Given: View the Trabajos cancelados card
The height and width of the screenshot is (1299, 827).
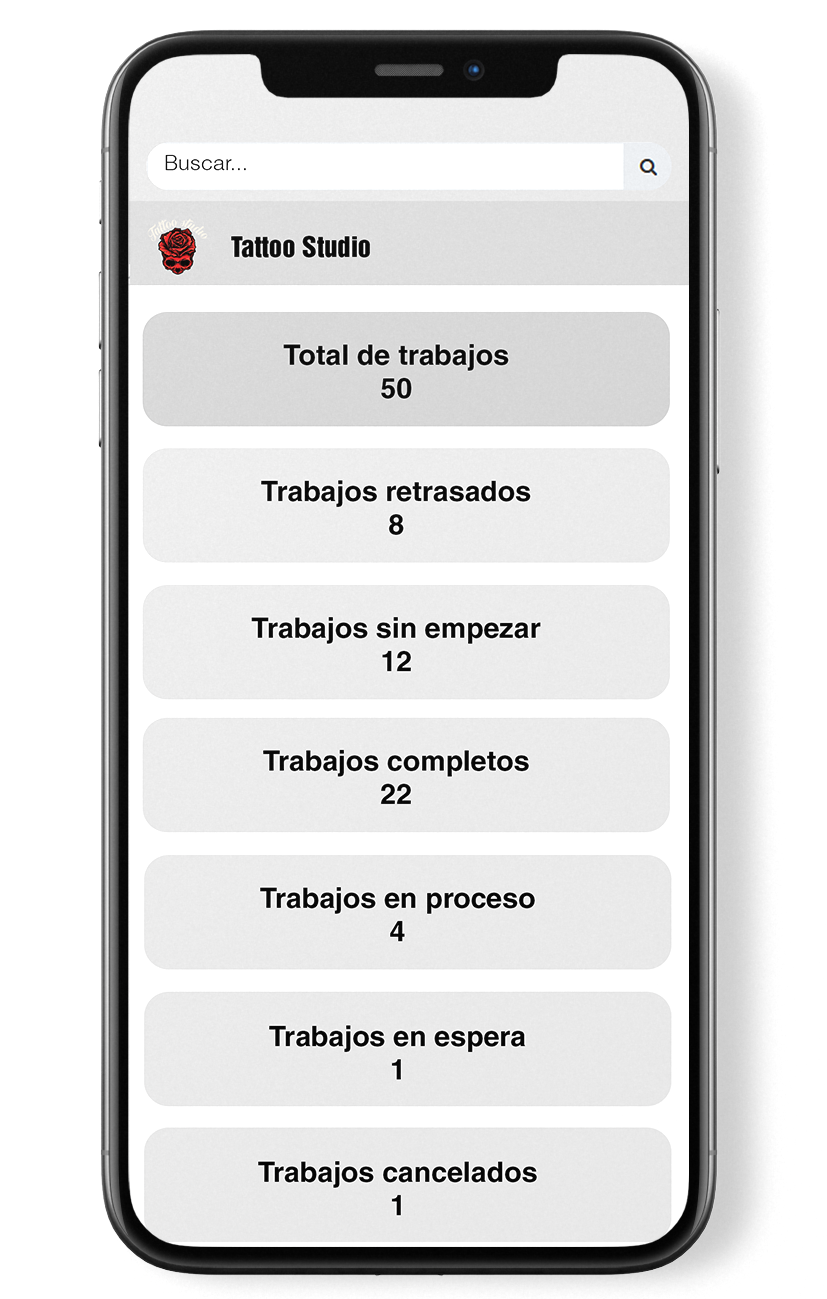Looking at the screenshot, I should [x=406, y=1186].
